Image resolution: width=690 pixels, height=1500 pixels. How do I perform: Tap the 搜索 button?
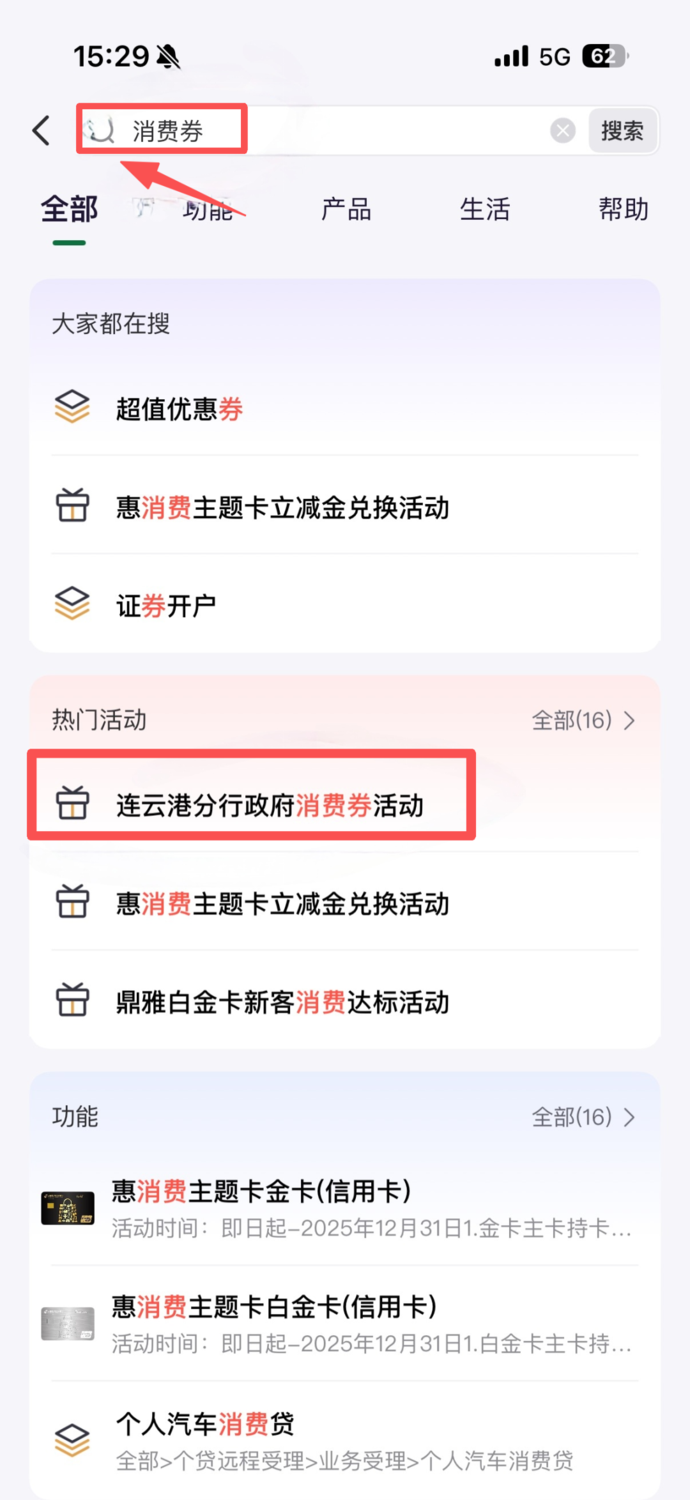(x=622, y=131)
